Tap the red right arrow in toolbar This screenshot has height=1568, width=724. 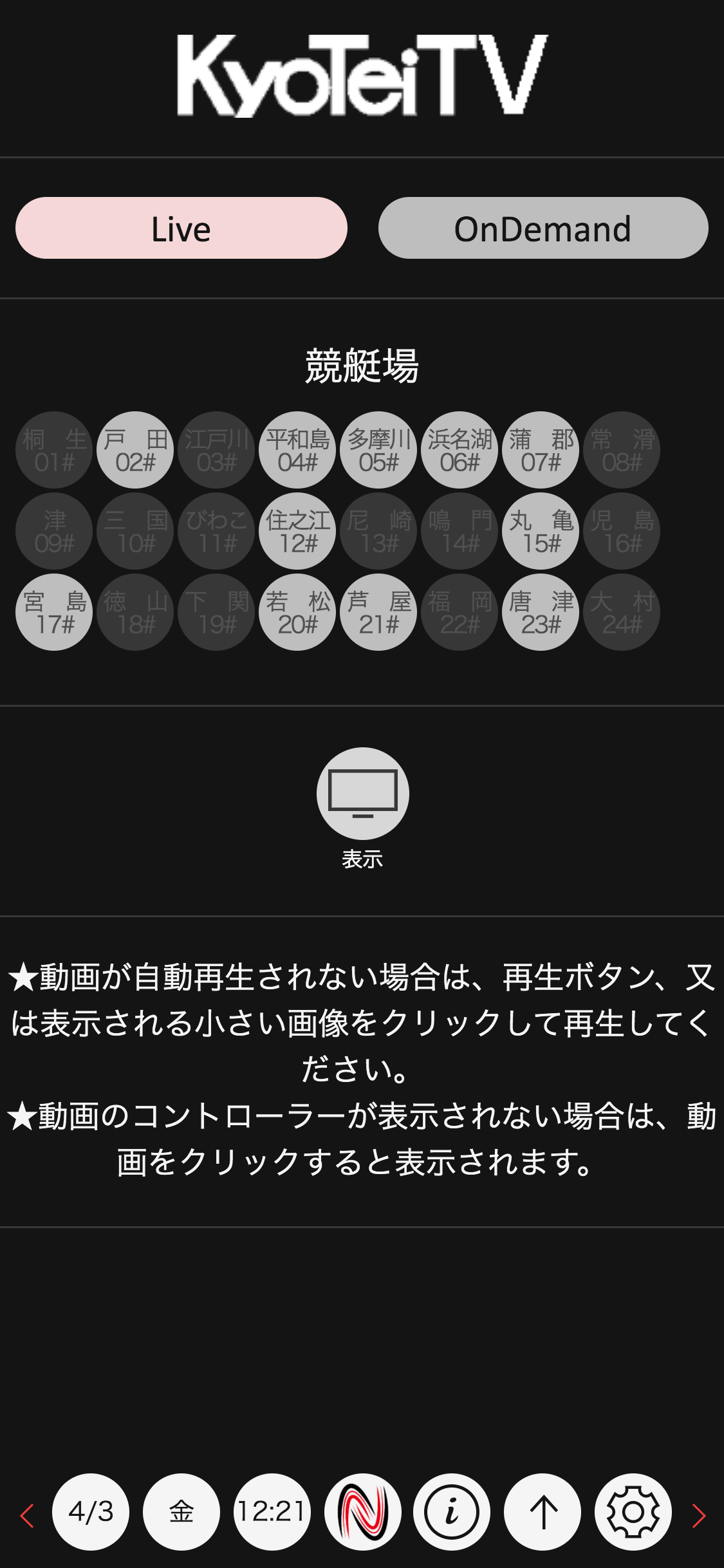coord(699,1515)
